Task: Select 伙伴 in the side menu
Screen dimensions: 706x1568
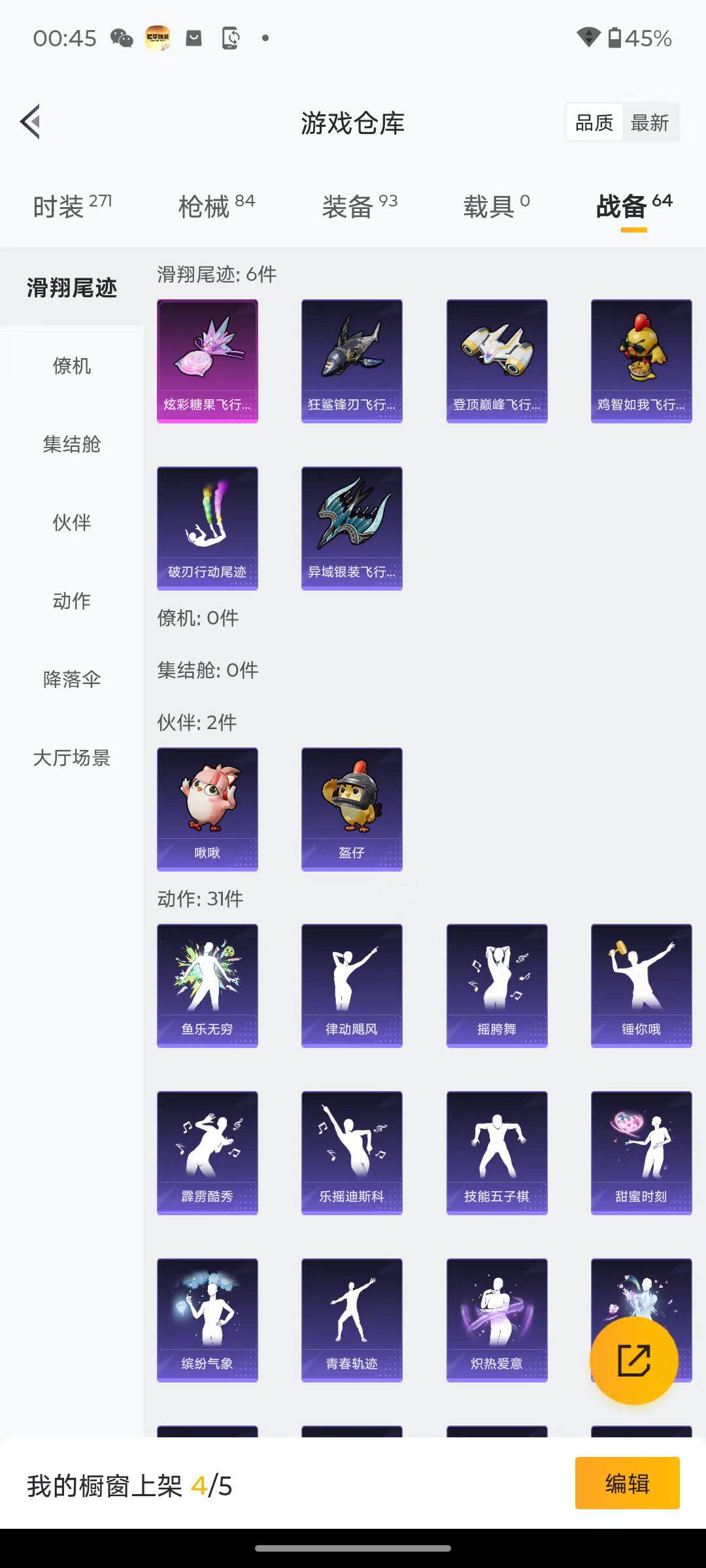Action: 72,523
